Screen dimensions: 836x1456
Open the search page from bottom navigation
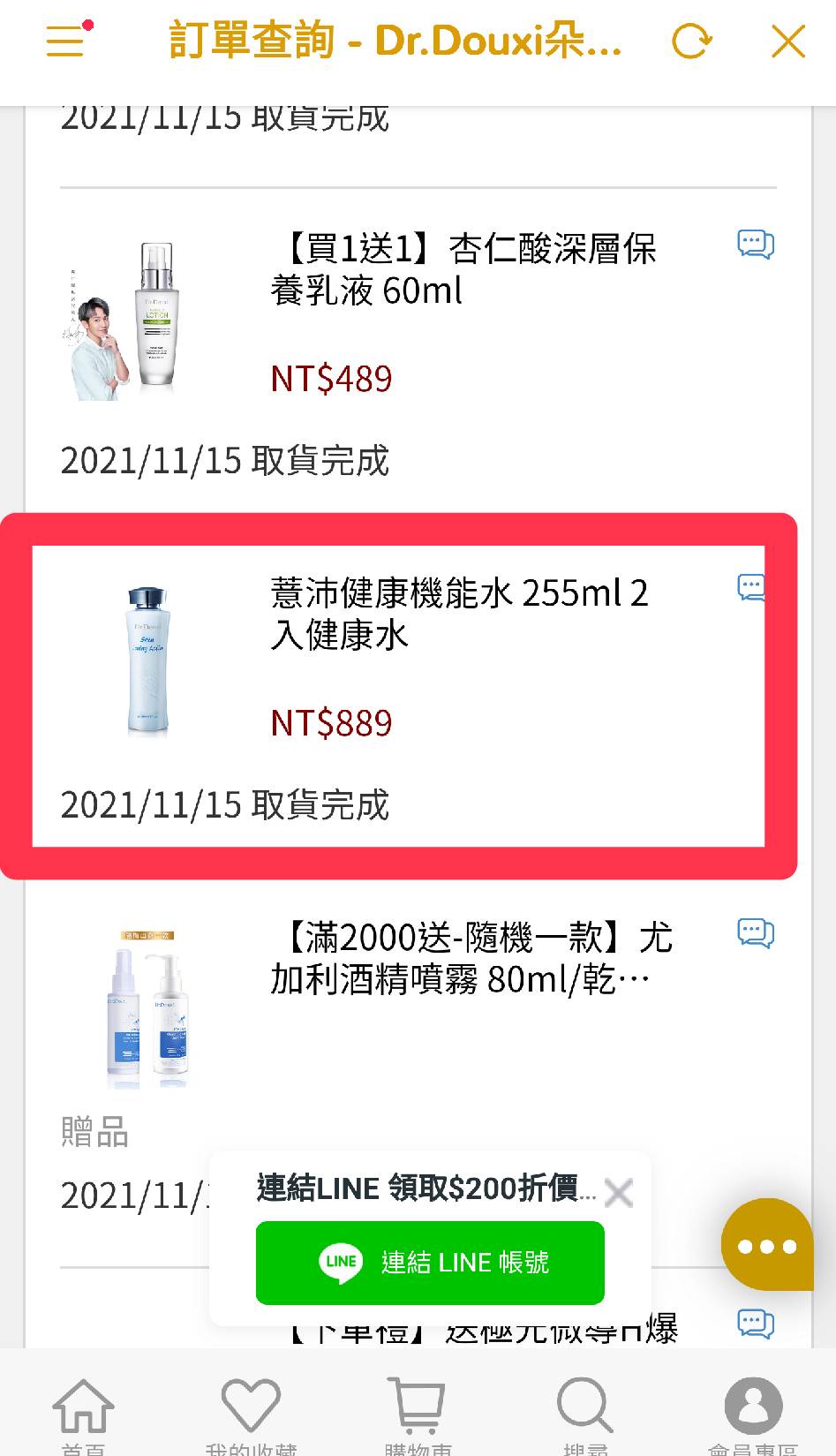click(585, 1404)
